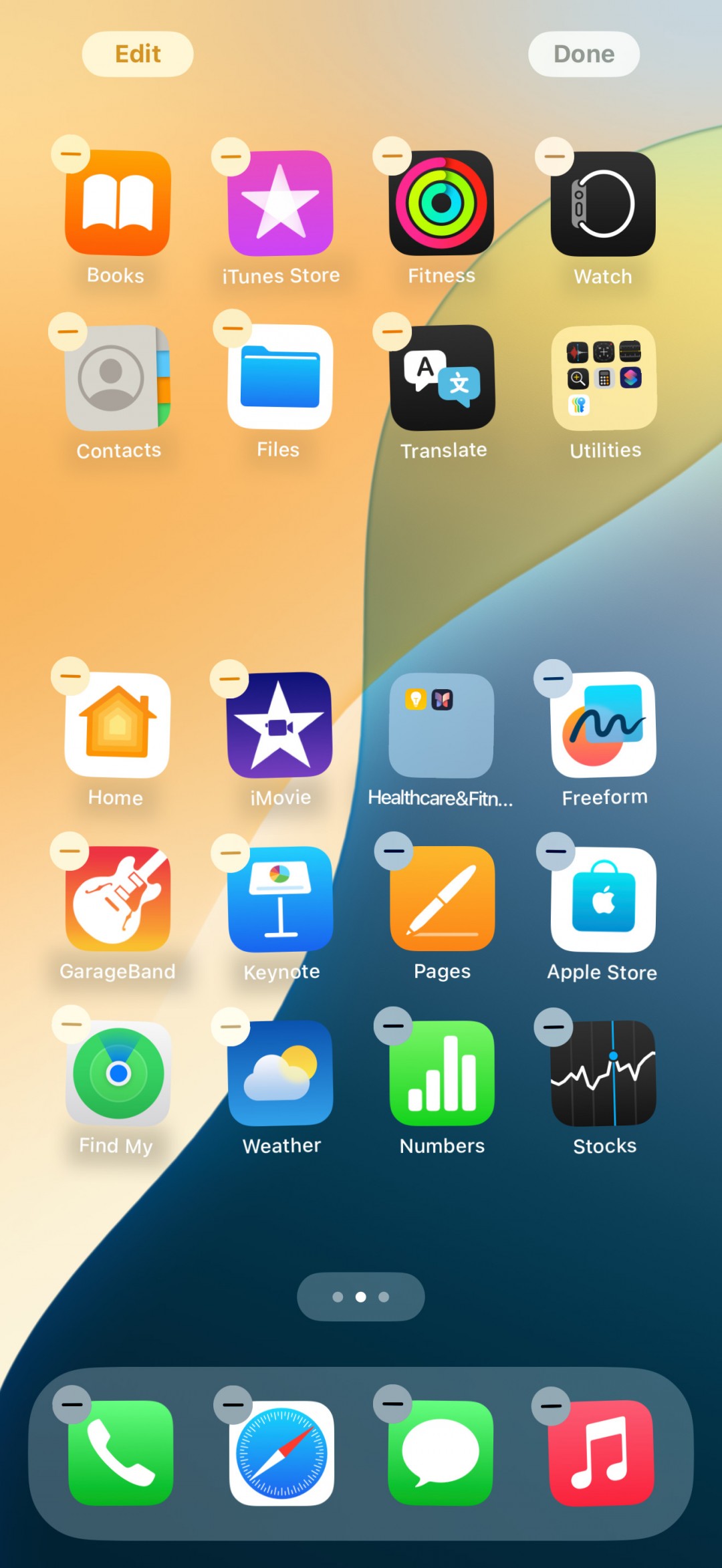Tap the GarageBand app icon
Image resolution: width=722 pixels, height=1568 pixels.
118,899
